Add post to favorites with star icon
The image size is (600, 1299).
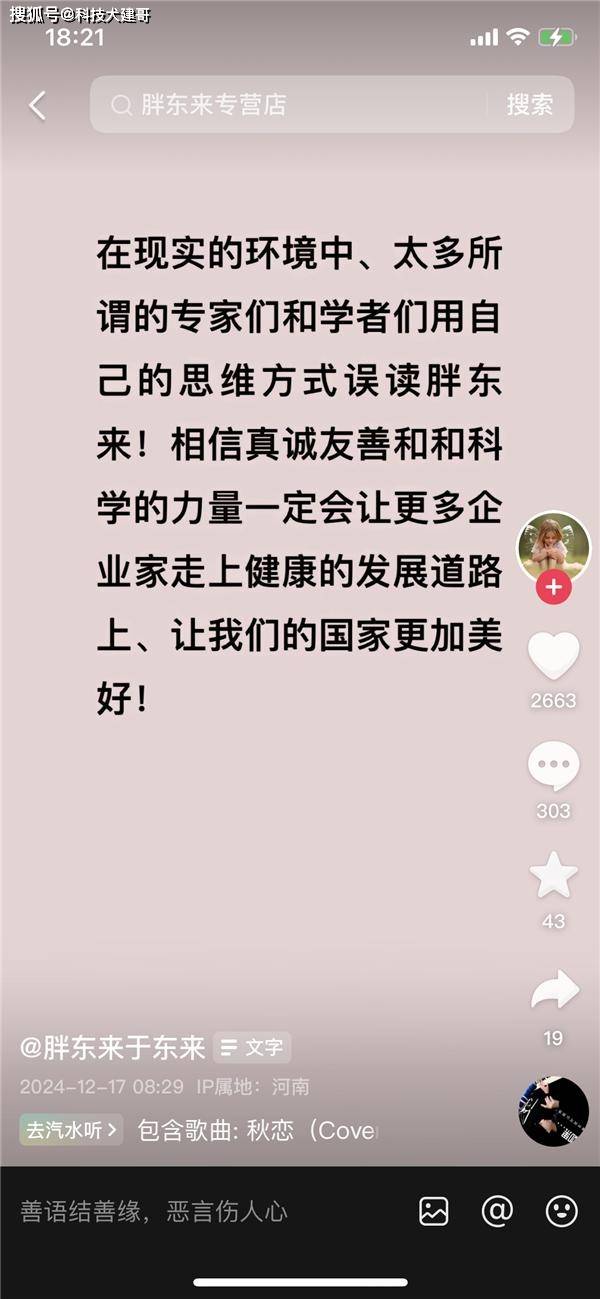pyautogui.click(x=553, y=876)
